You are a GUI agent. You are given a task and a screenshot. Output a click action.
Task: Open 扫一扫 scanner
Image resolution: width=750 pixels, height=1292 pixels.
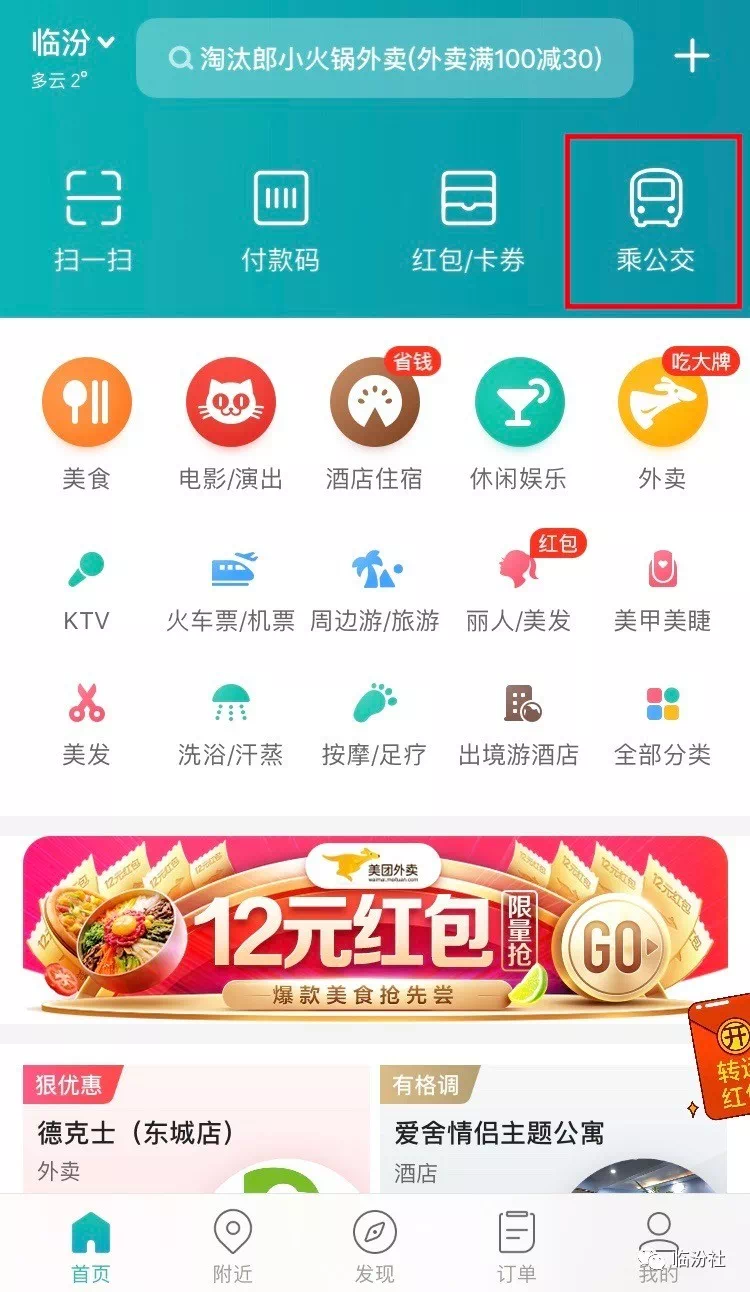pyautogui.click(x=93, y=220)
